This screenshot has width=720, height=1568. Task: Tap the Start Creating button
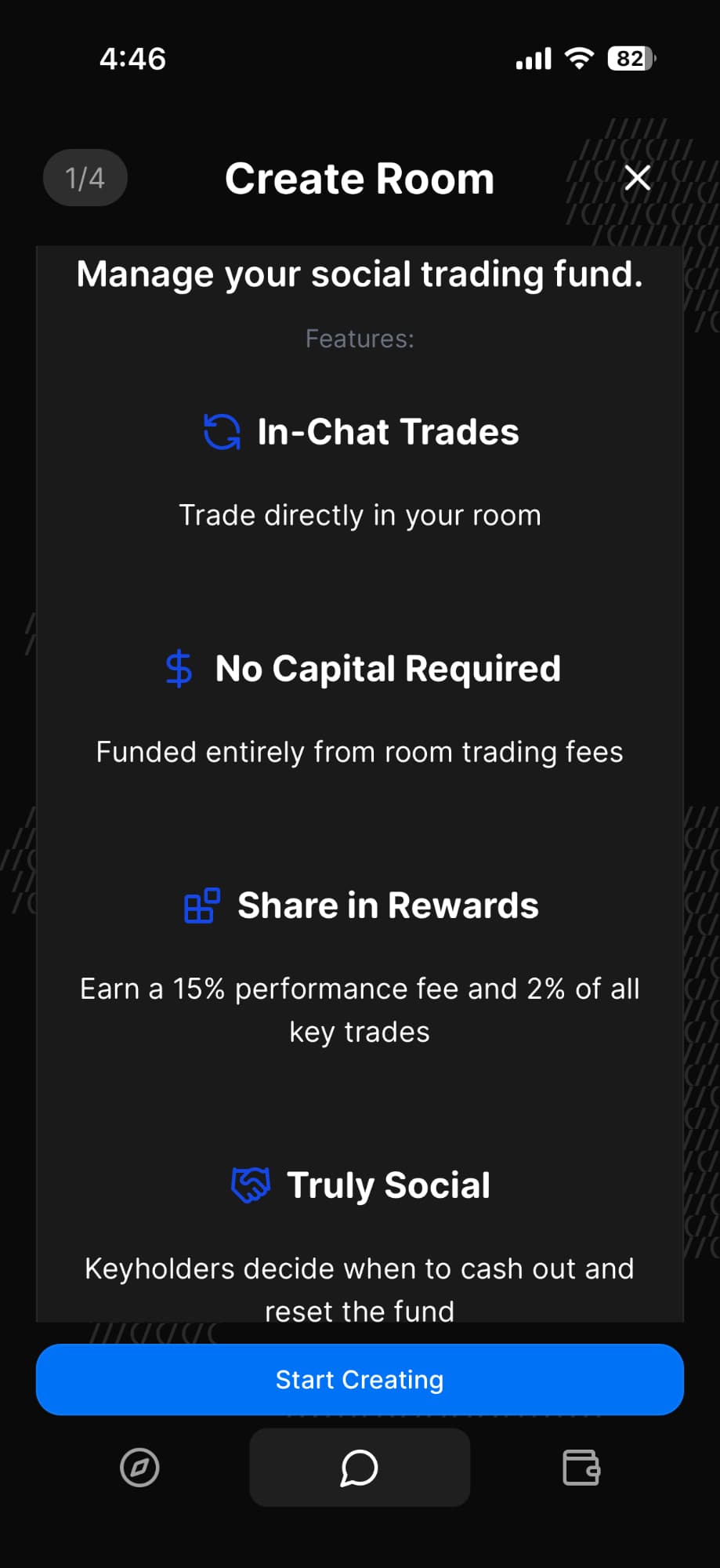[360, 1379]
